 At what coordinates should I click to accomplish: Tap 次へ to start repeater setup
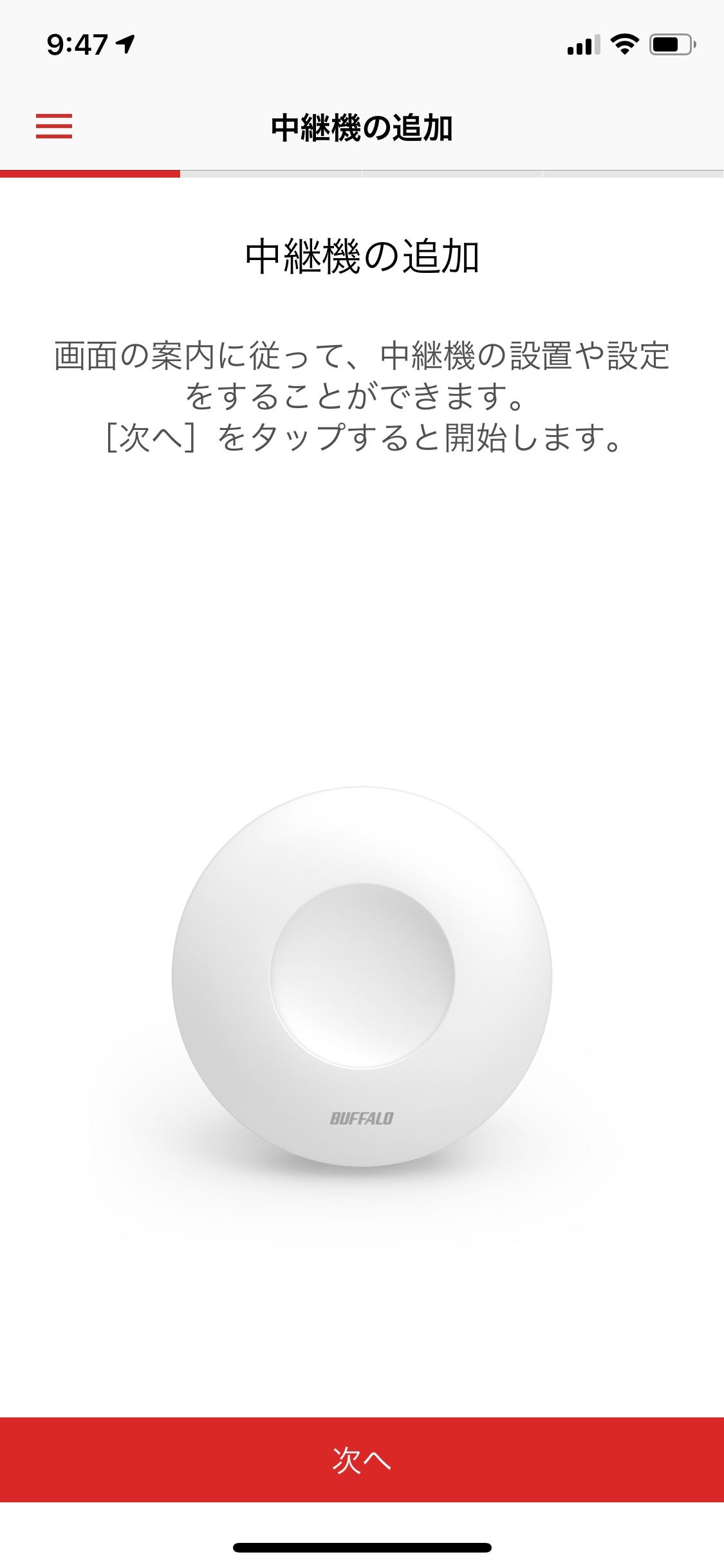[362, 1459]
